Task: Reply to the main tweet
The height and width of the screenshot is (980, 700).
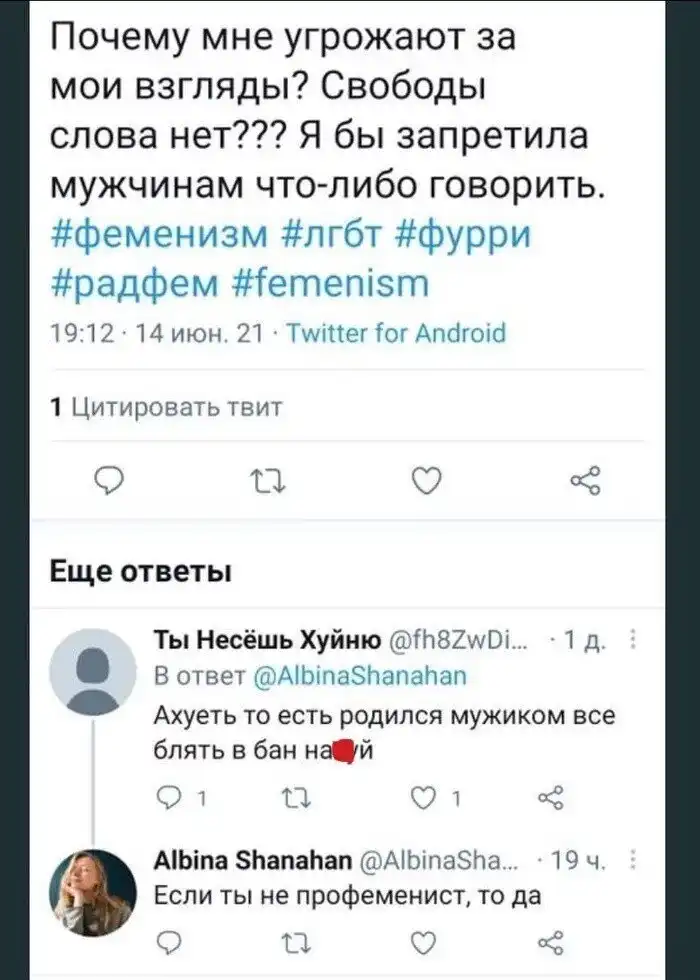Action: click(x=106, y=484)
